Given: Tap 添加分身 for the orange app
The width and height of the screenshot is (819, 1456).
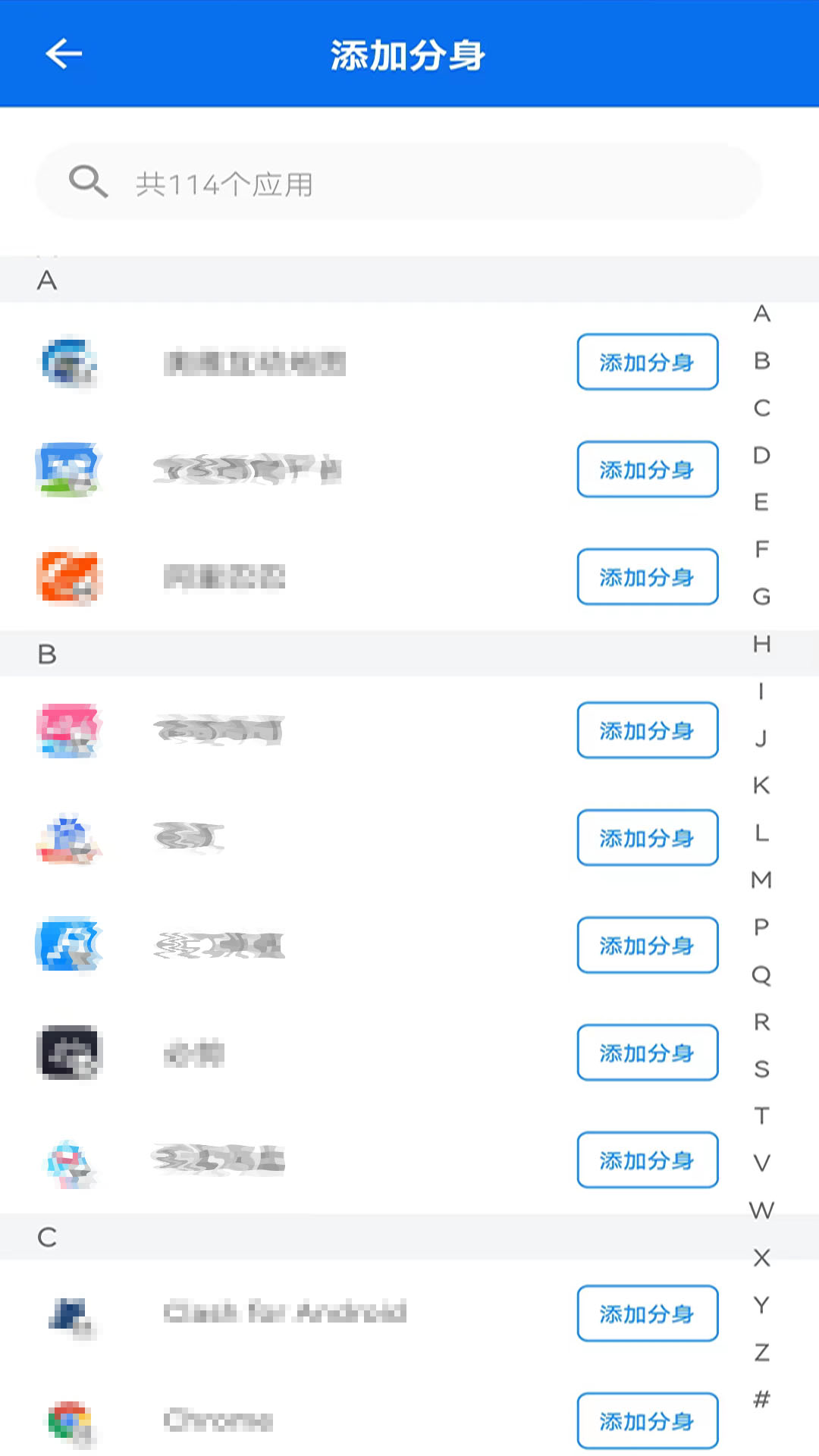Looking at the screenshot, I should [x=647, y=577].
